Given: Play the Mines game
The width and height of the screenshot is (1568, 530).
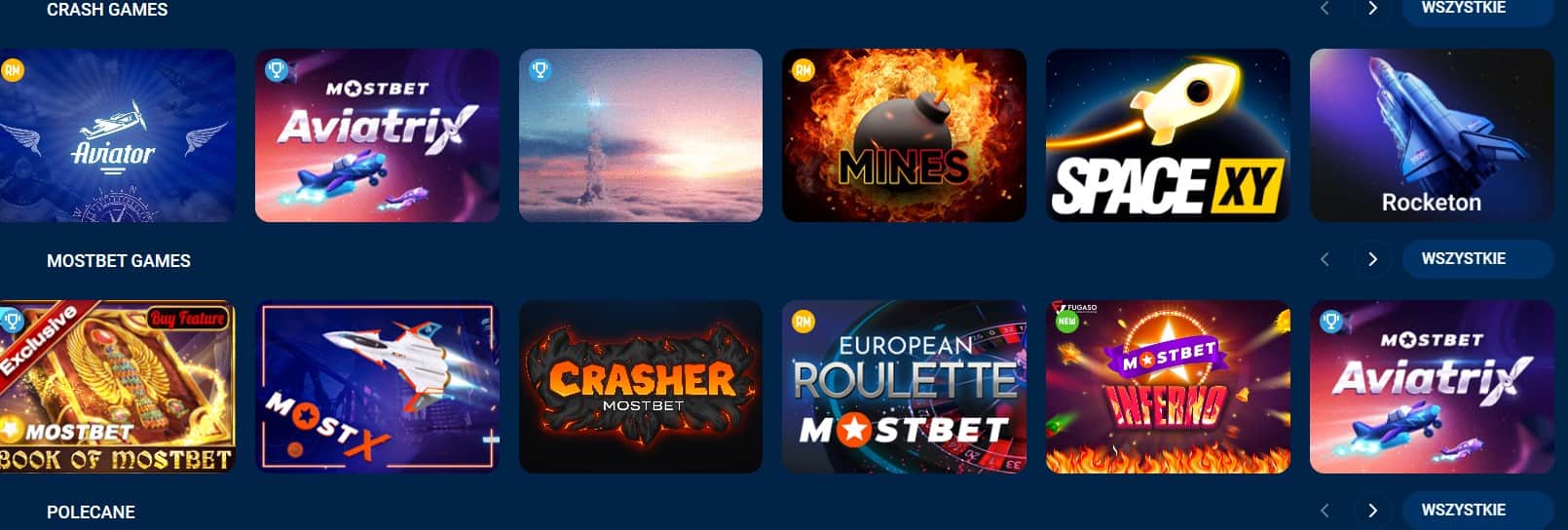Looking at the screenshot, I should click(904, 135).
